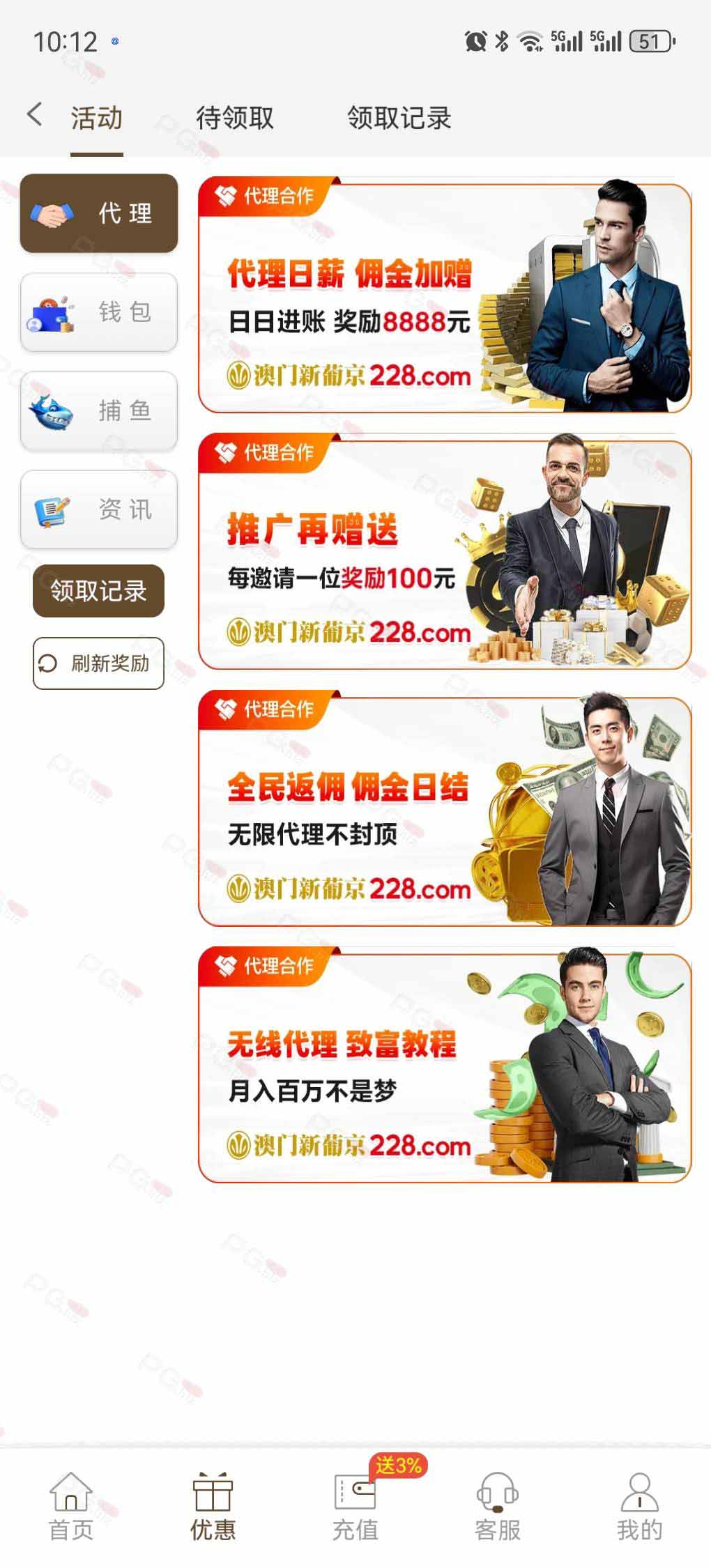Go to 首页 in bottom navigation
This screenshot has width=711, height=1568.
coord(71,1507)
